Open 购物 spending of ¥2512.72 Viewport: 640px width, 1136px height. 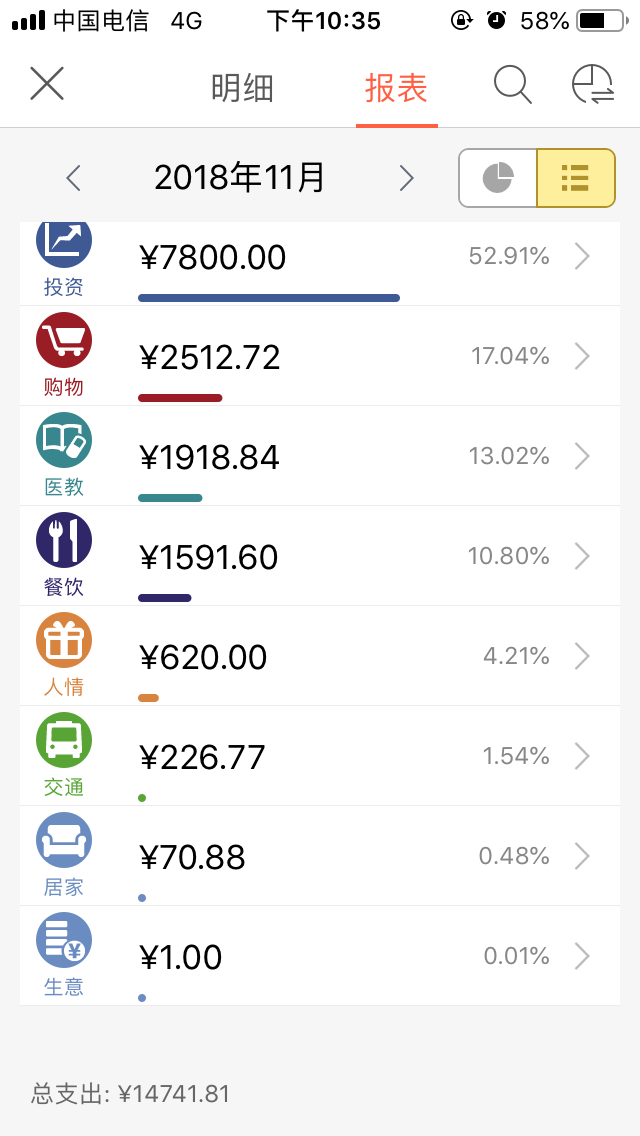click(320, 356)
